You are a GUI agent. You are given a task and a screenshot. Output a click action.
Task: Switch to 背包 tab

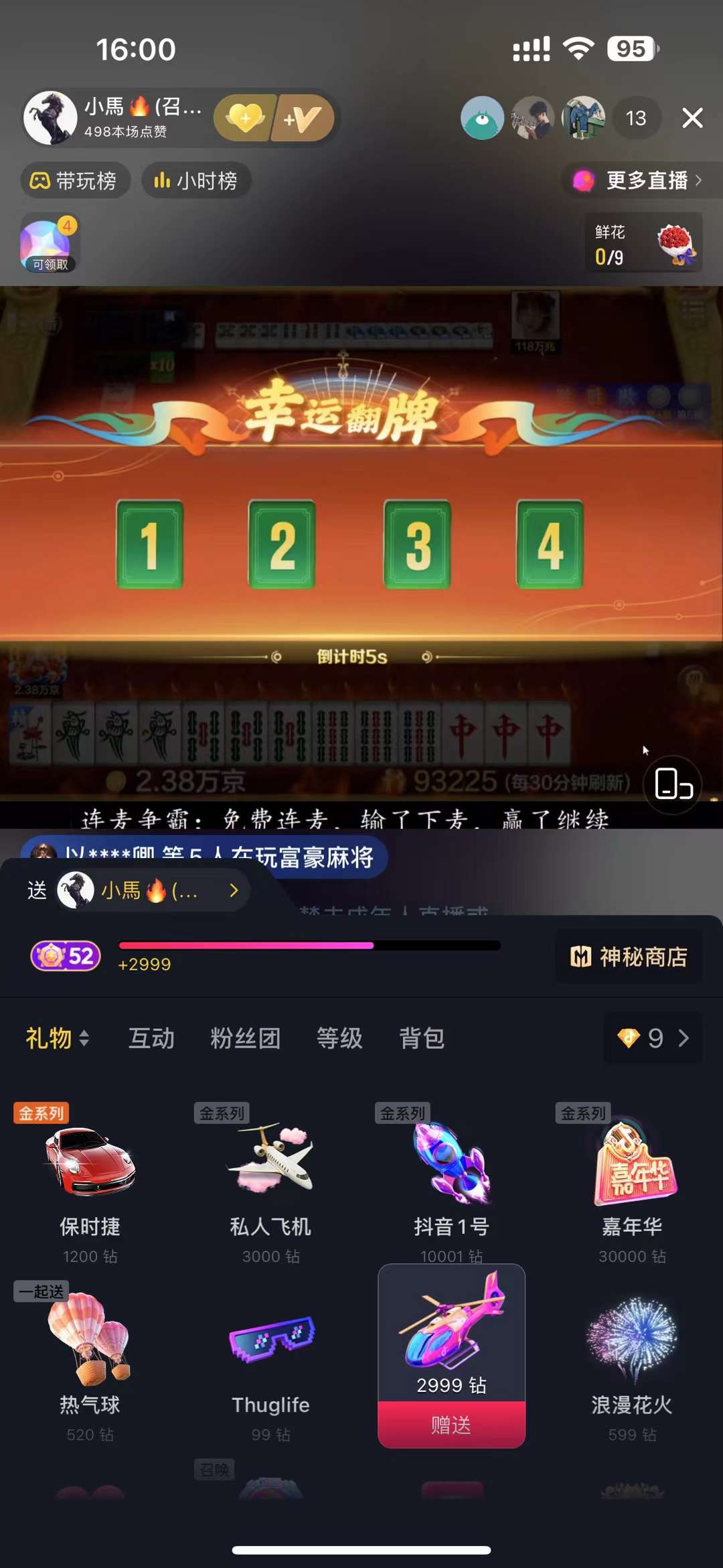click(422, 1038)
